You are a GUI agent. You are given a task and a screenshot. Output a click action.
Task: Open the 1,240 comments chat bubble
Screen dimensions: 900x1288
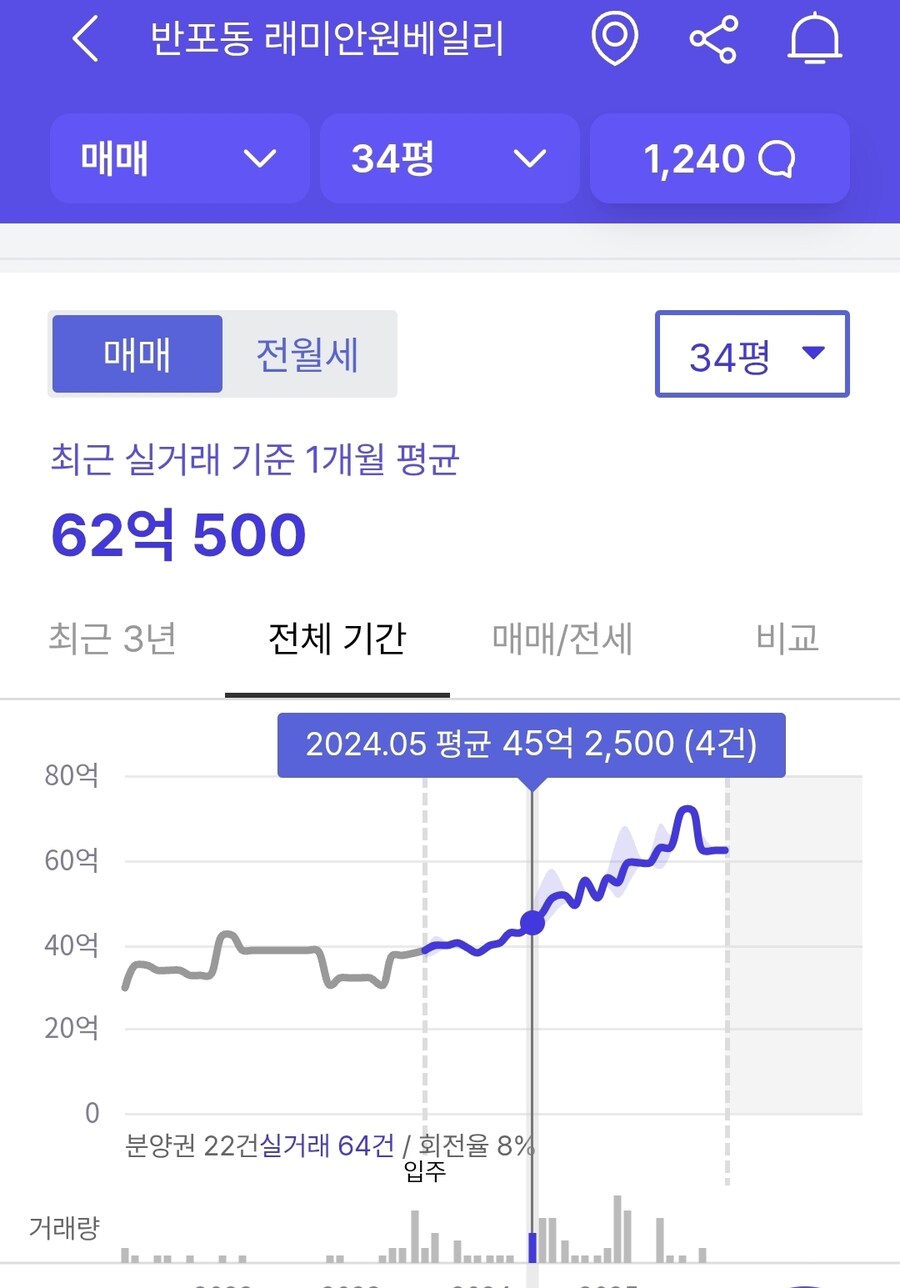719,158
